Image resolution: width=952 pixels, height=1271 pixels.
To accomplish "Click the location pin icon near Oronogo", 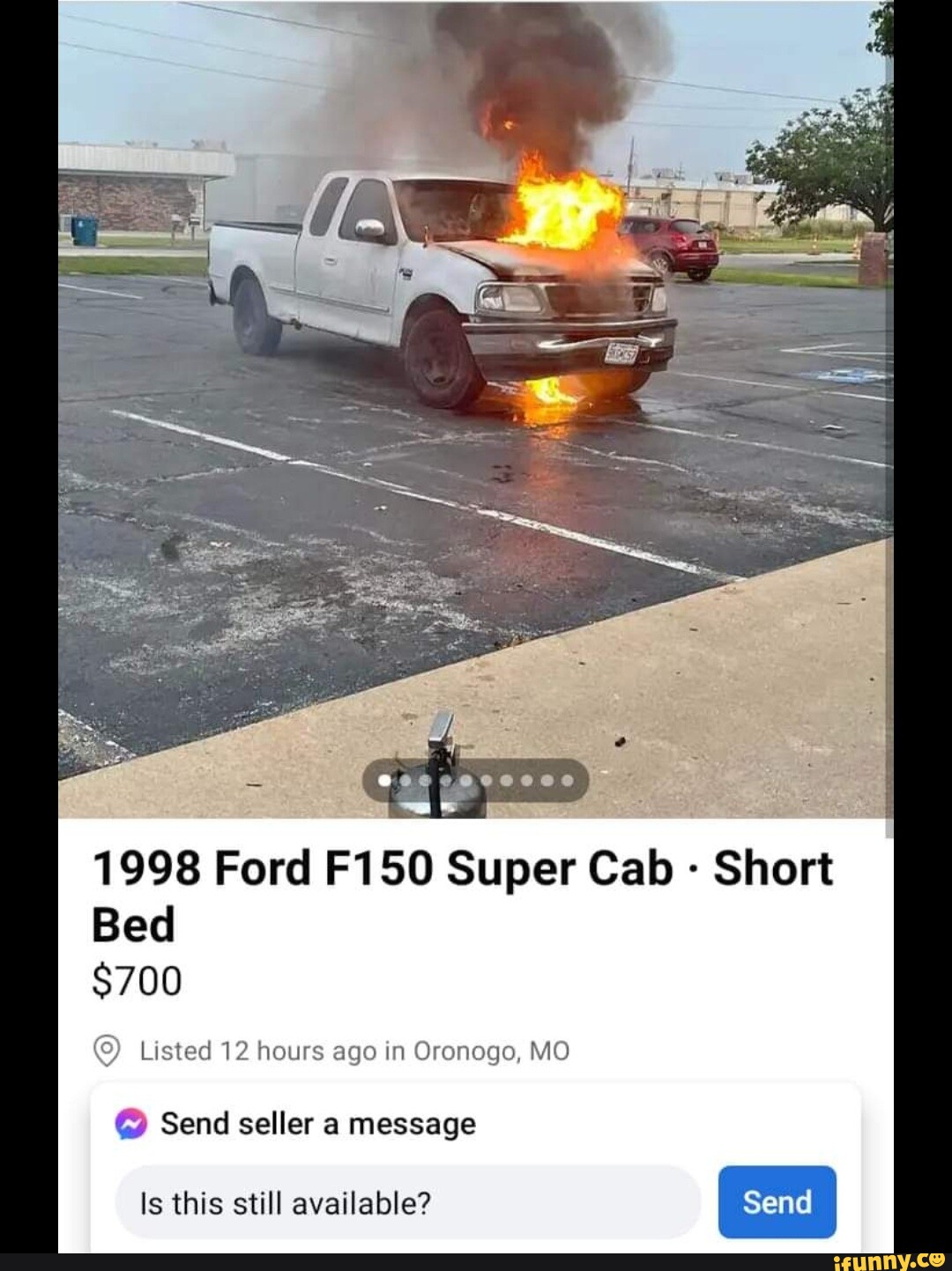I will [x=106, y=1050].
